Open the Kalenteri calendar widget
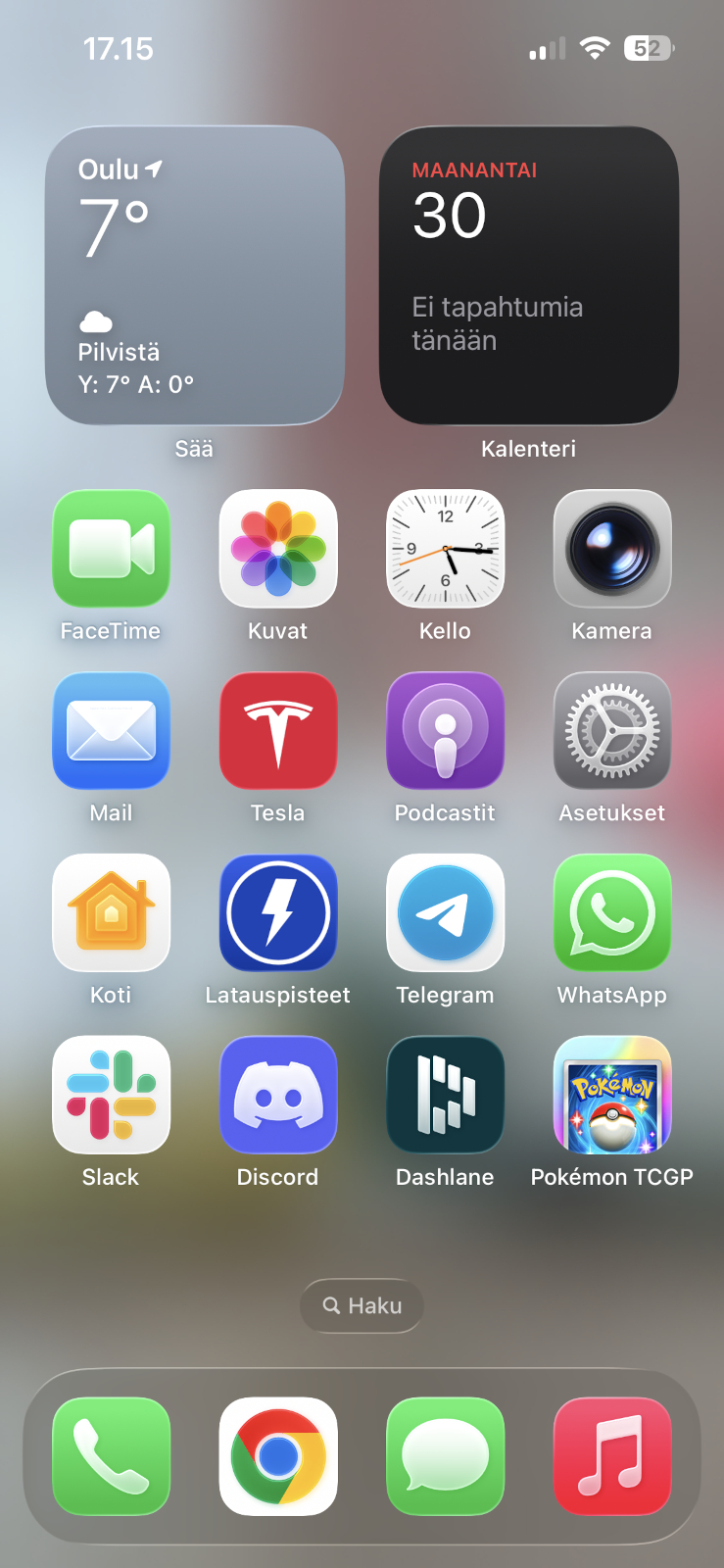The image size is (724, 1568). click(x=528, y=275)
